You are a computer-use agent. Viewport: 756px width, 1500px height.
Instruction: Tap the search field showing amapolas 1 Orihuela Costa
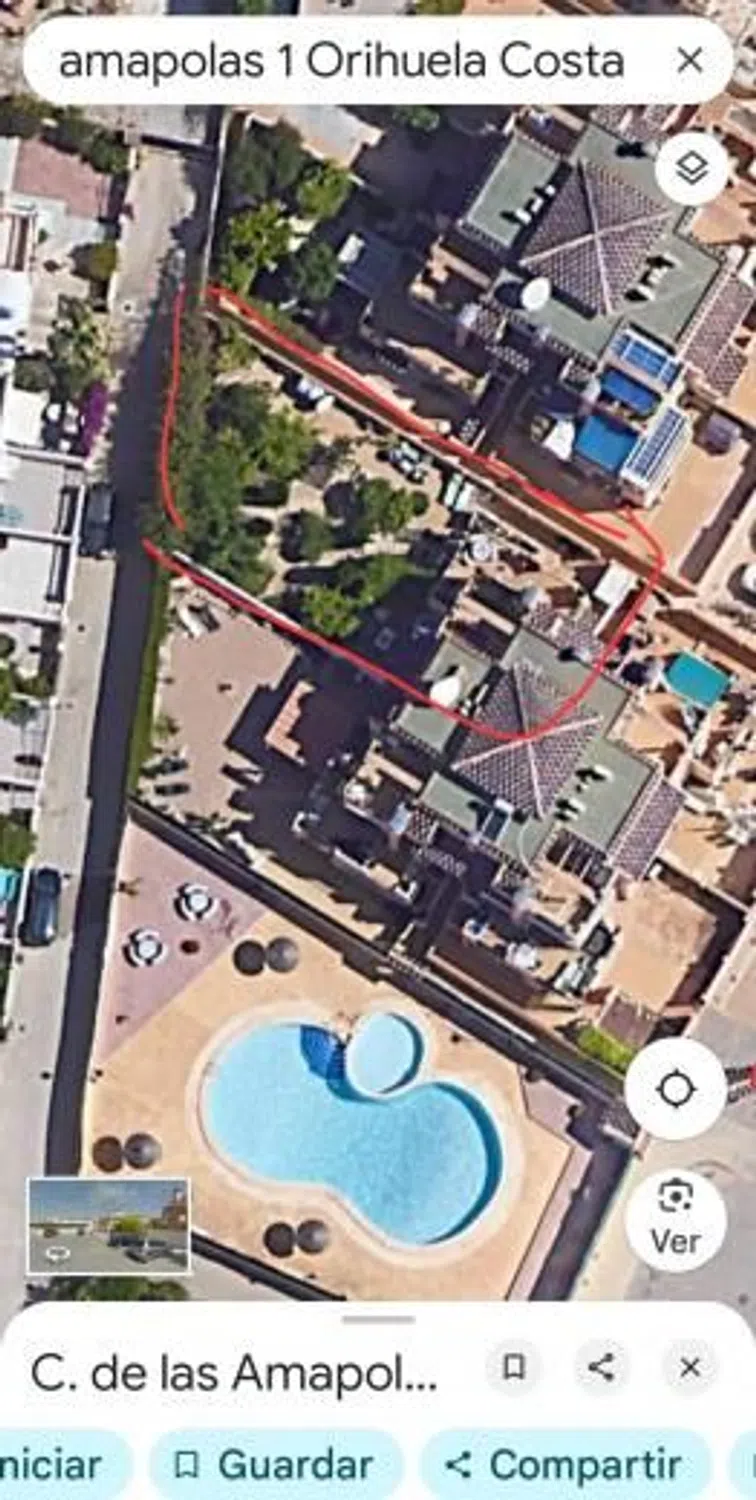tap(340, 62)
